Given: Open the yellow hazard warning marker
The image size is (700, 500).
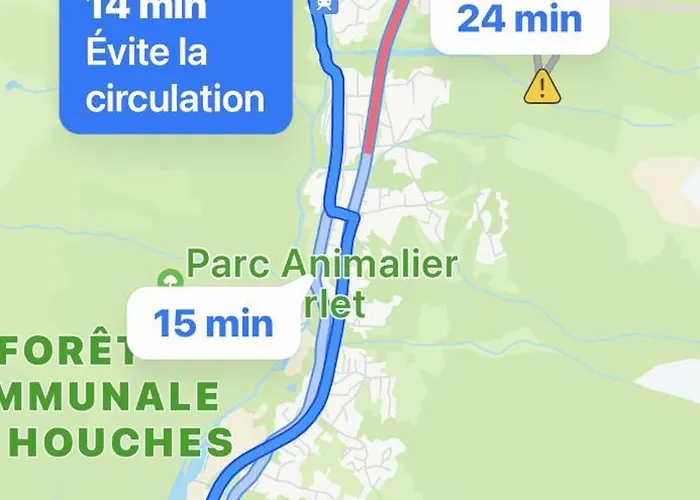Looking at the screenshot, I should 542,87.
